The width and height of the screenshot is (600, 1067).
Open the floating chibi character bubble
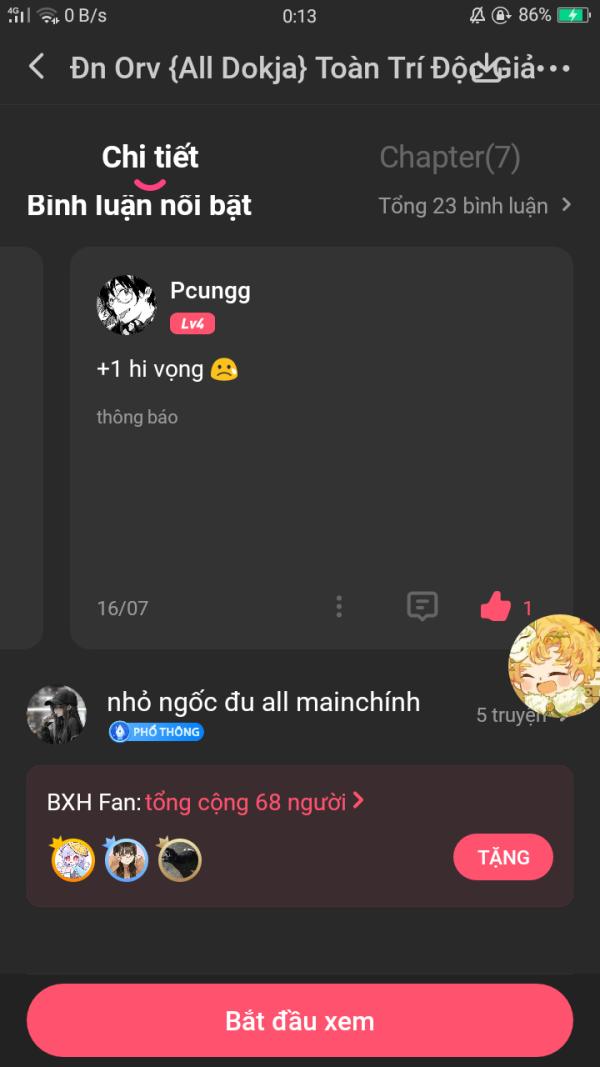point(554,660)
